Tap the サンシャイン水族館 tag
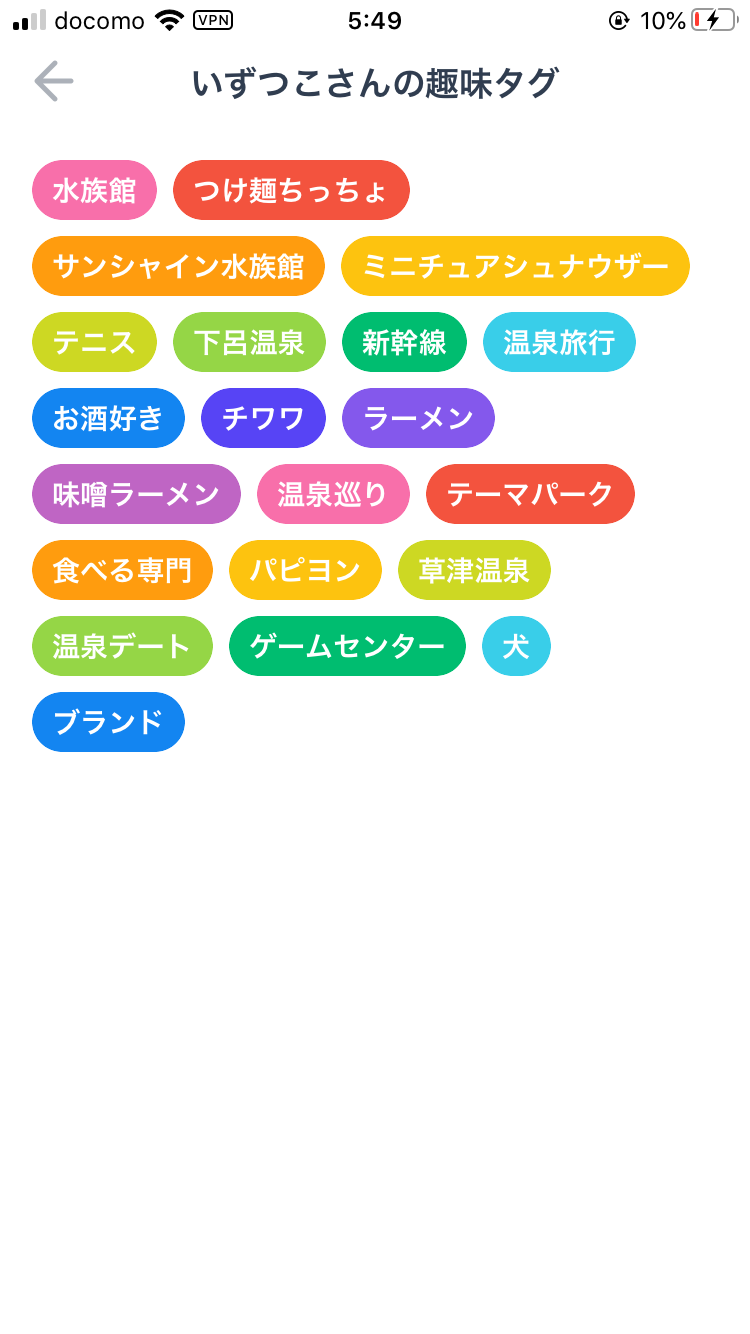 [x=178, y=266]
